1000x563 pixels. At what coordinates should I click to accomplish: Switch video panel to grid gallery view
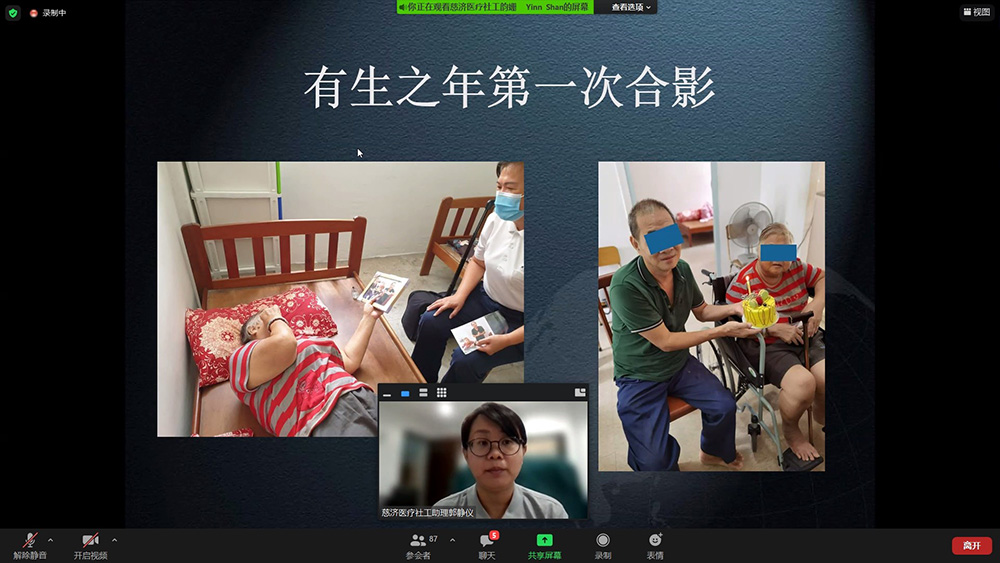click(x=441, y=393)
